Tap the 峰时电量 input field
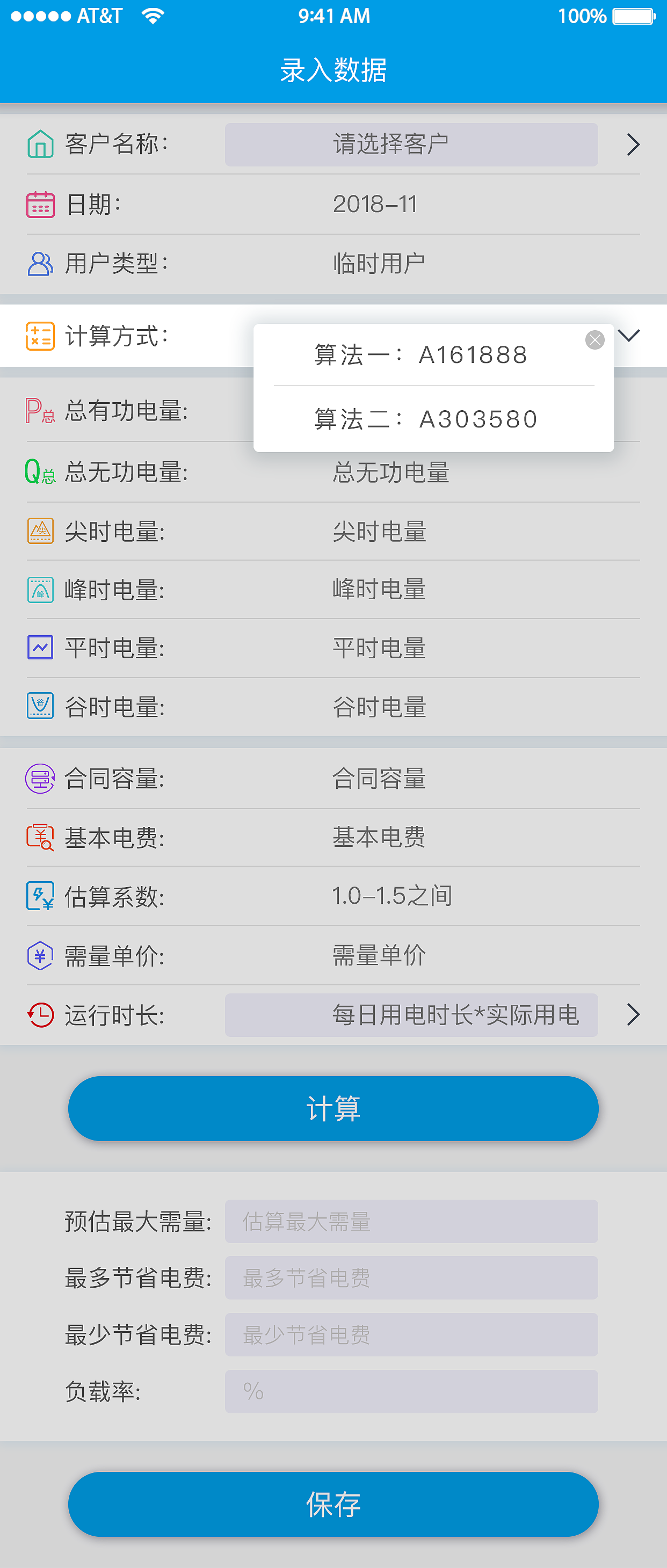The width and height of the screenshot is (667, 1568). pos(379,589)
